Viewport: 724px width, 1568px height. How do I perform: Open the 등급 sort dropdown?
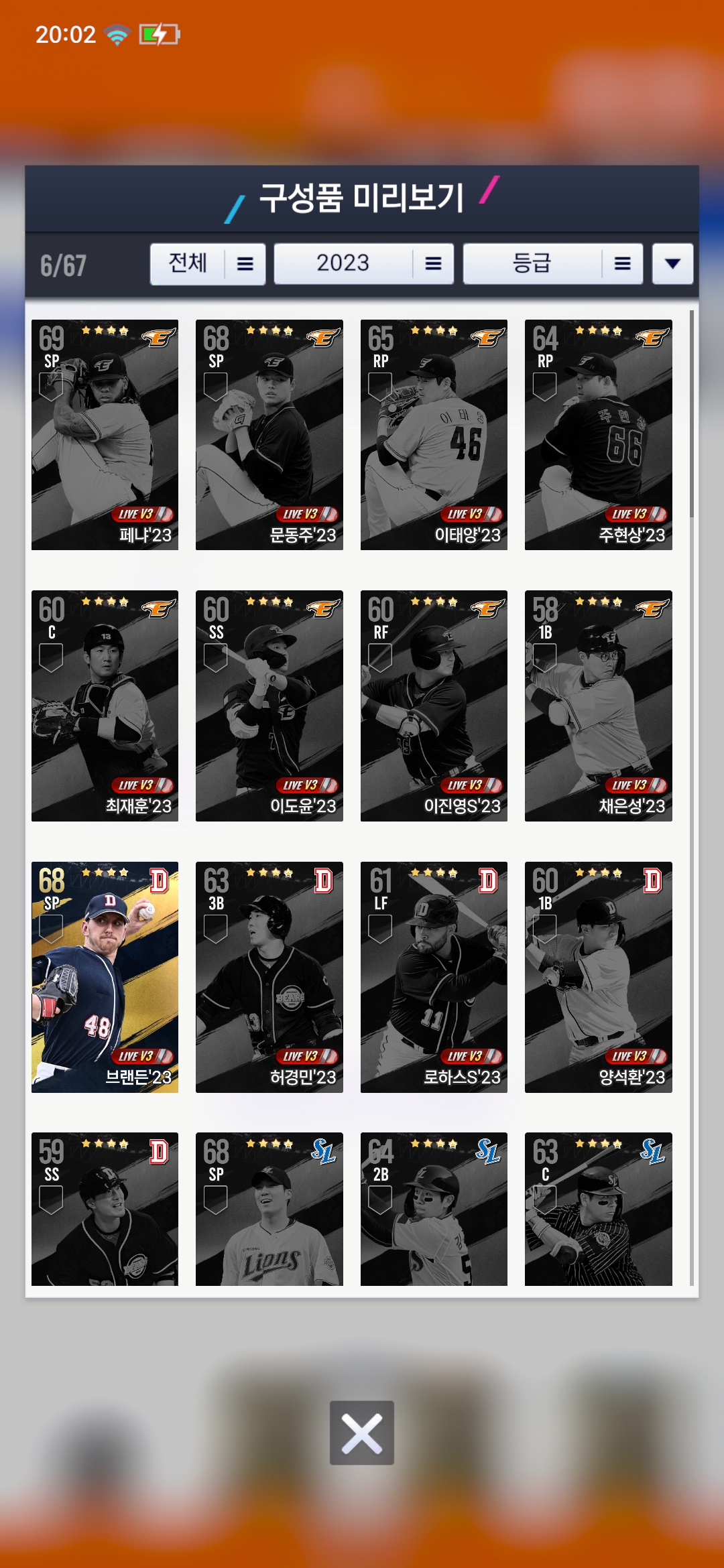click(x=552, y=264)
